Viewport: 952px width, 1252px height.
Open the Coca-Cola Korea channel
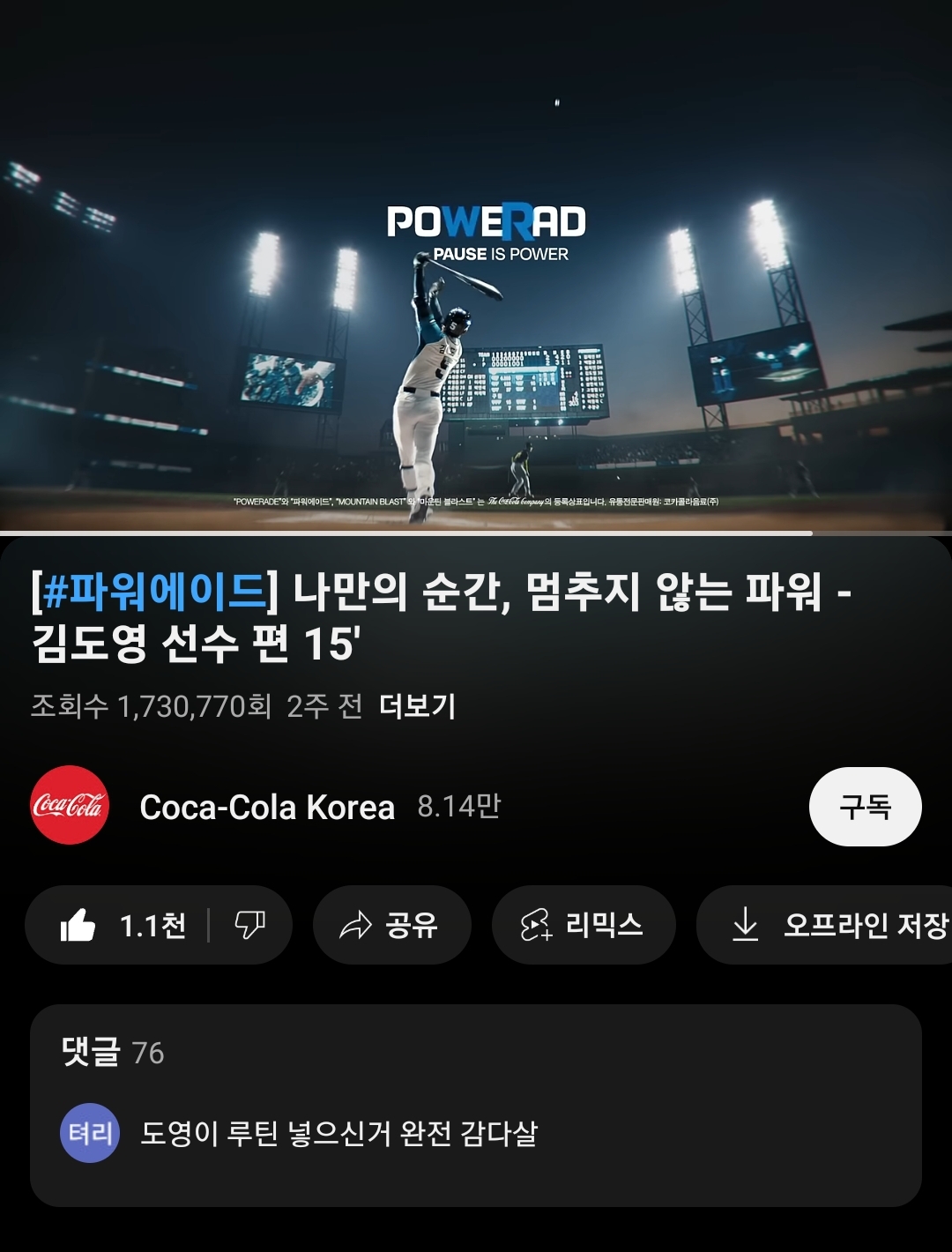[x=266, y=807]
